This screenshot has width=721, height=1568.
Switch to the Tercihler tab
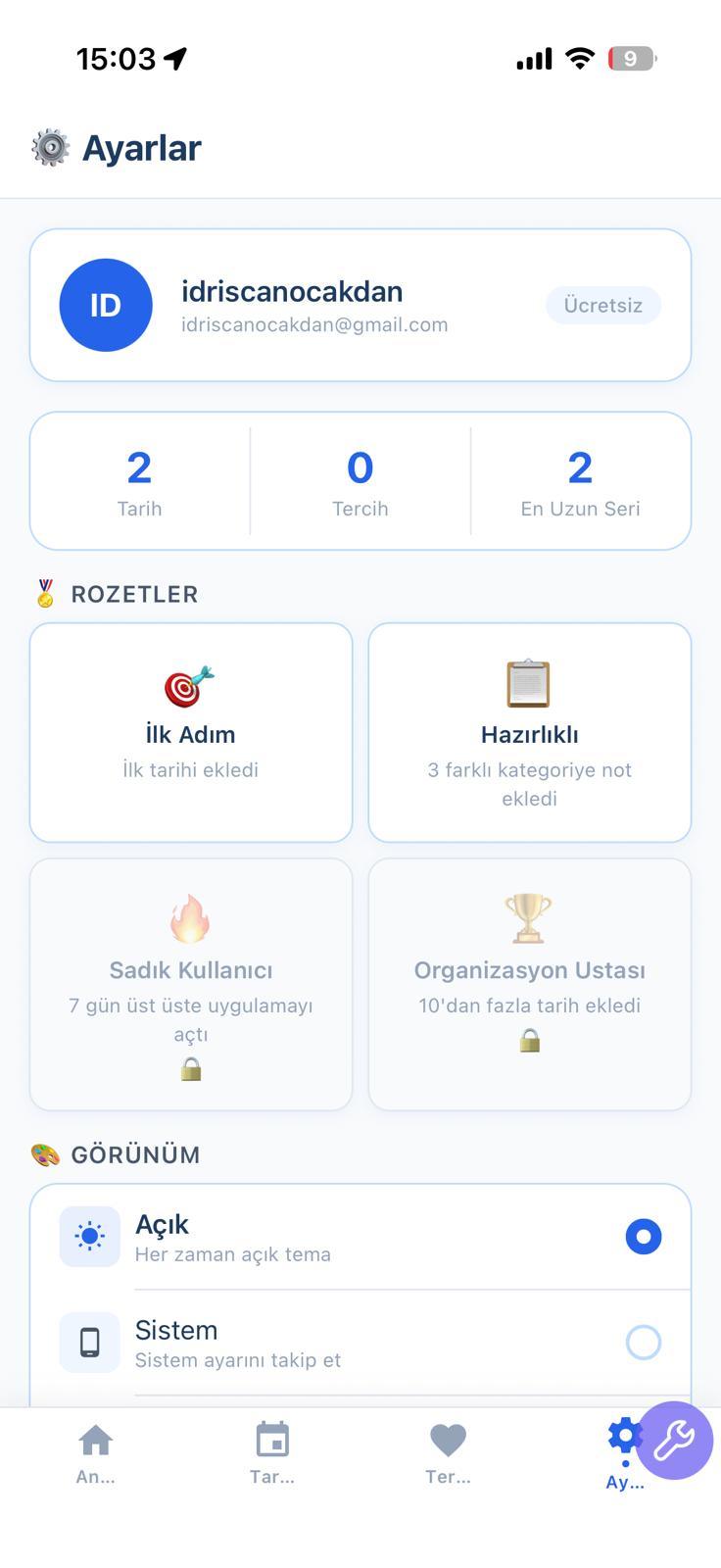point(448,1453)
